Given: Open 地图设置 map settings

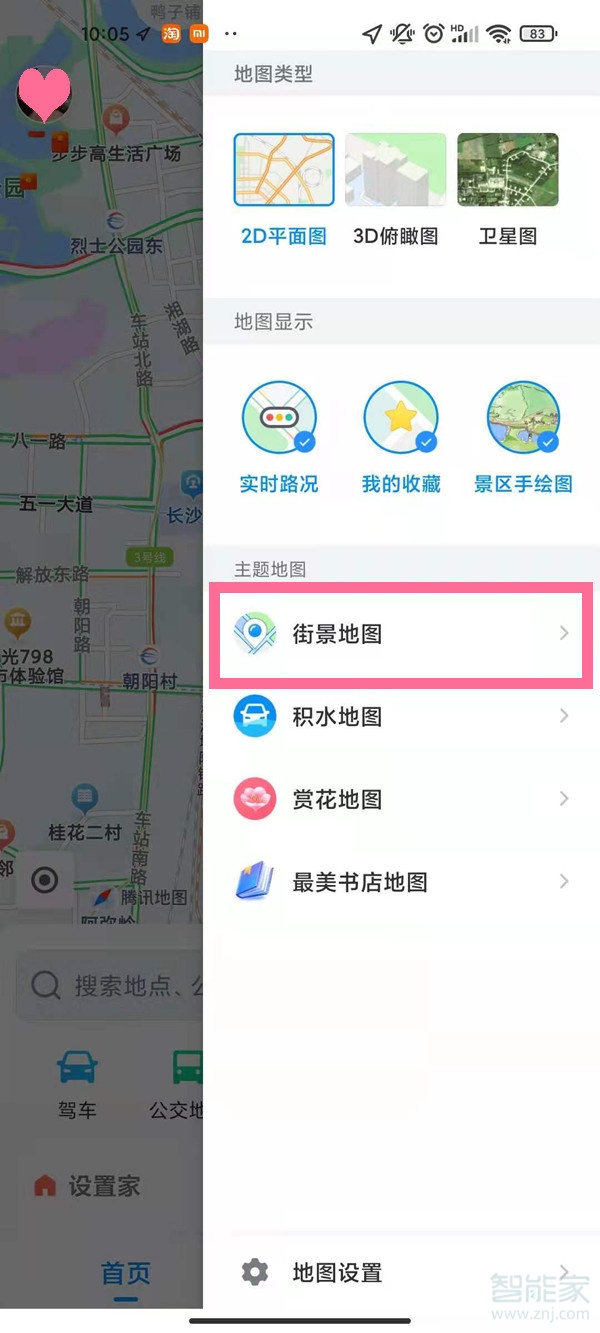Looking at the screenshot, I should click(400, 1272).
